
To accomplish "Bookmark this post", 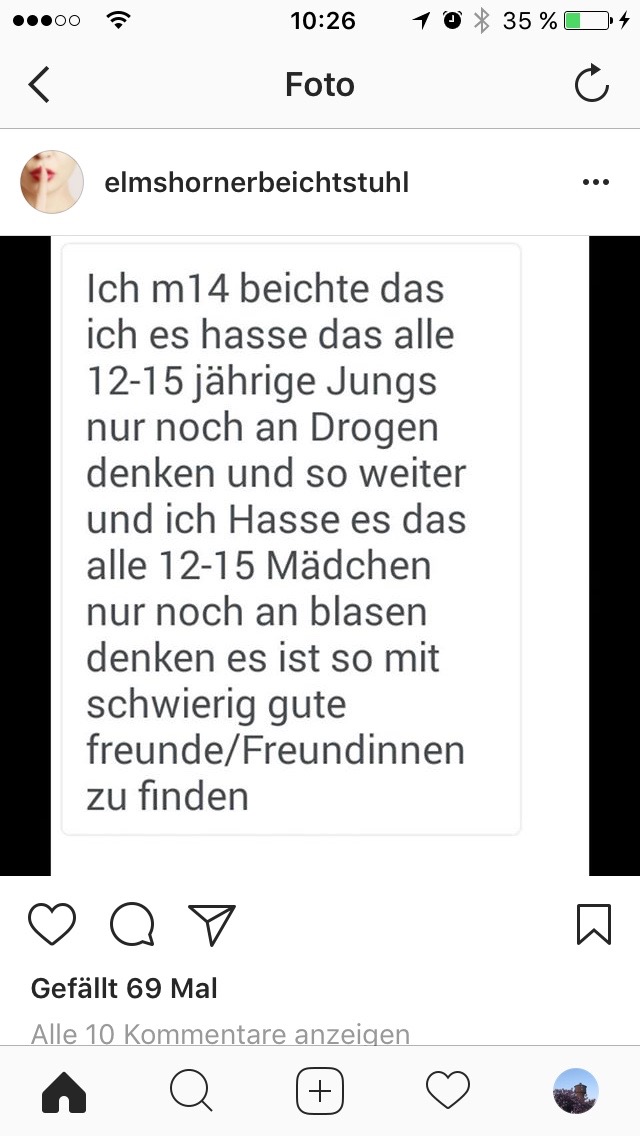I will click(594, 924).
